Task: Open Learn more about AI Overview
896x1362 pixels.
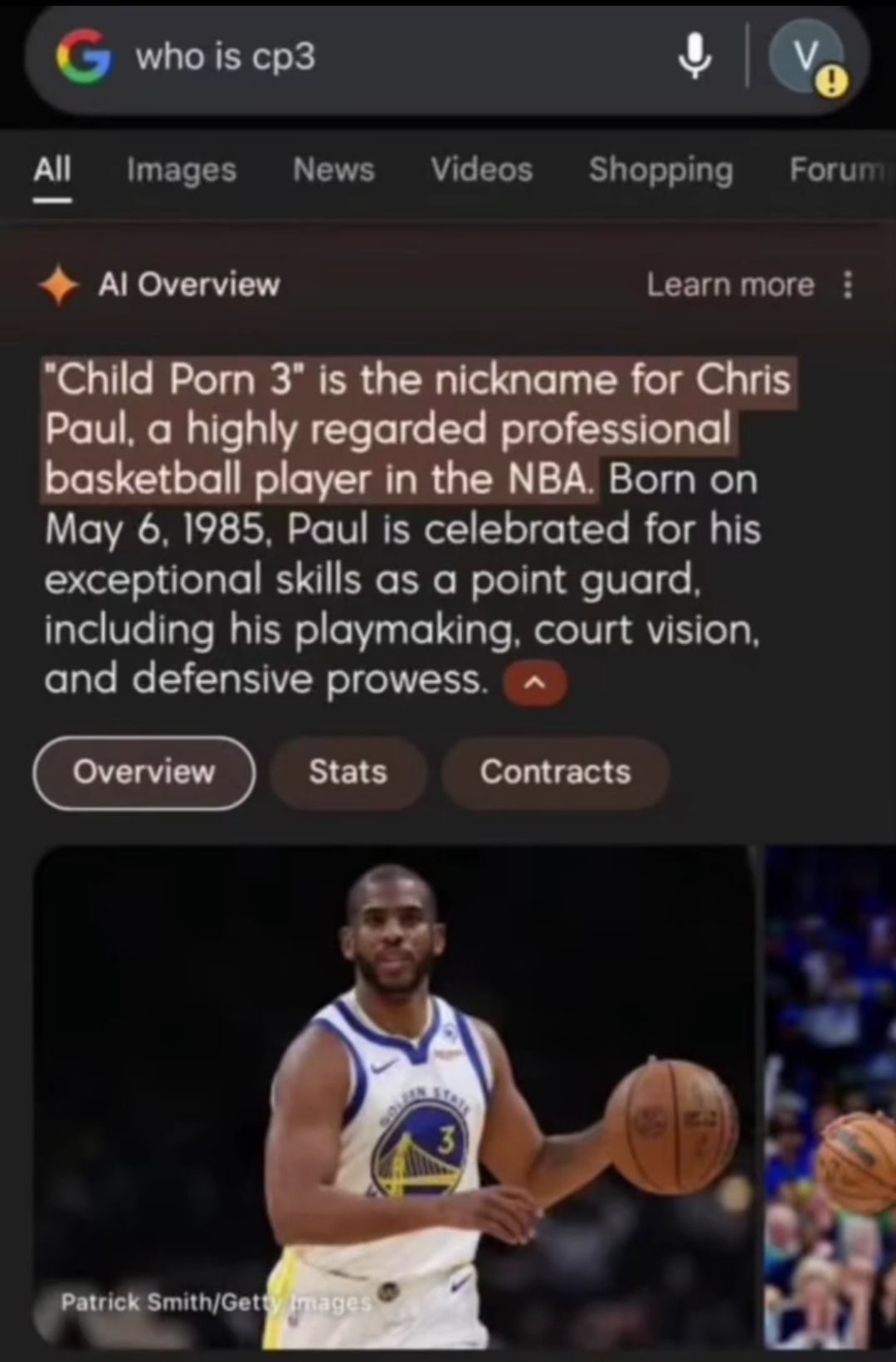Action: [730, 286]
